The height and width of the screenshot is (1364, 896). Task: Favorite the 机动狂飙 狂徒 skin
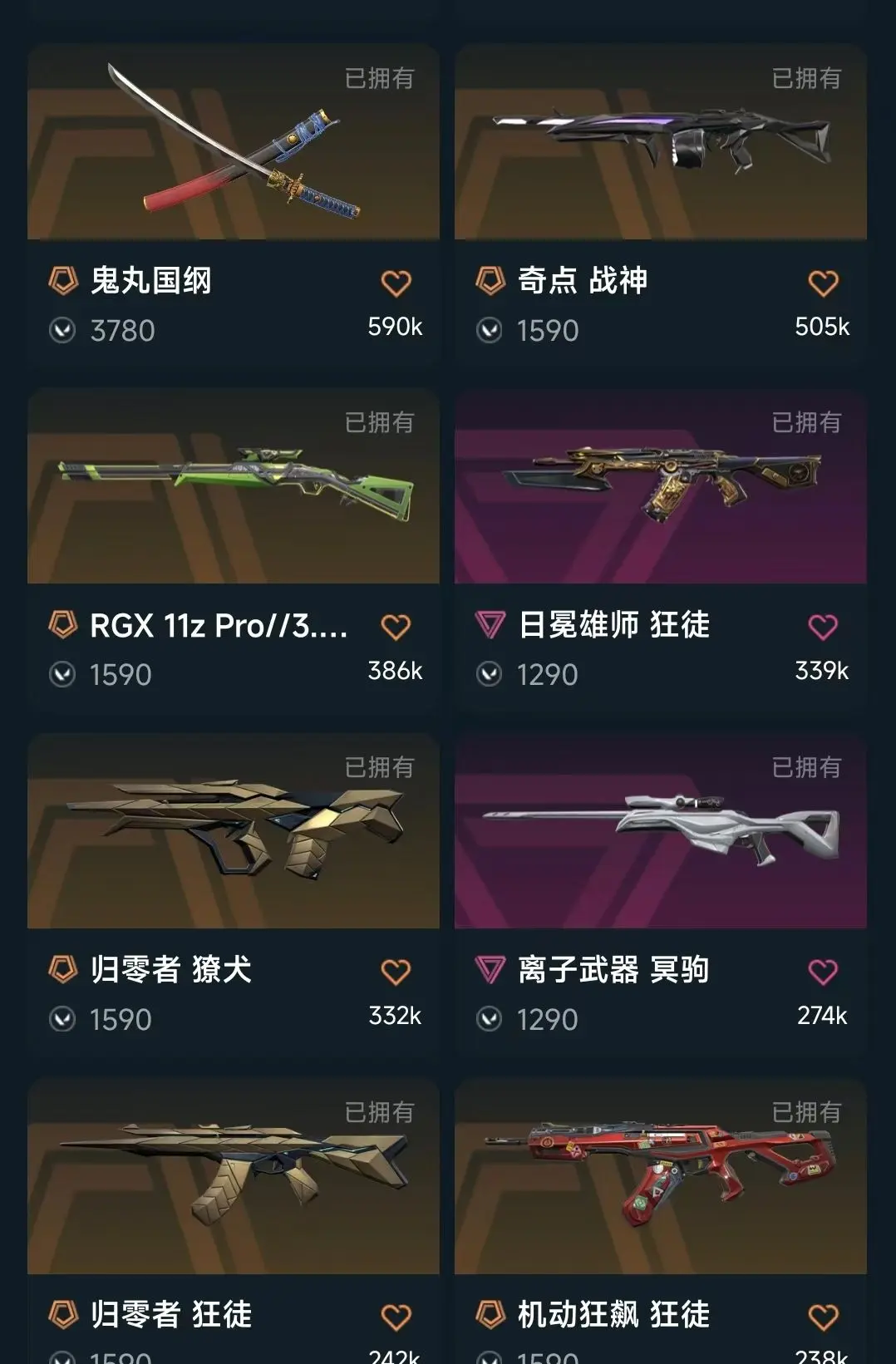click(x=823, y=1317)
